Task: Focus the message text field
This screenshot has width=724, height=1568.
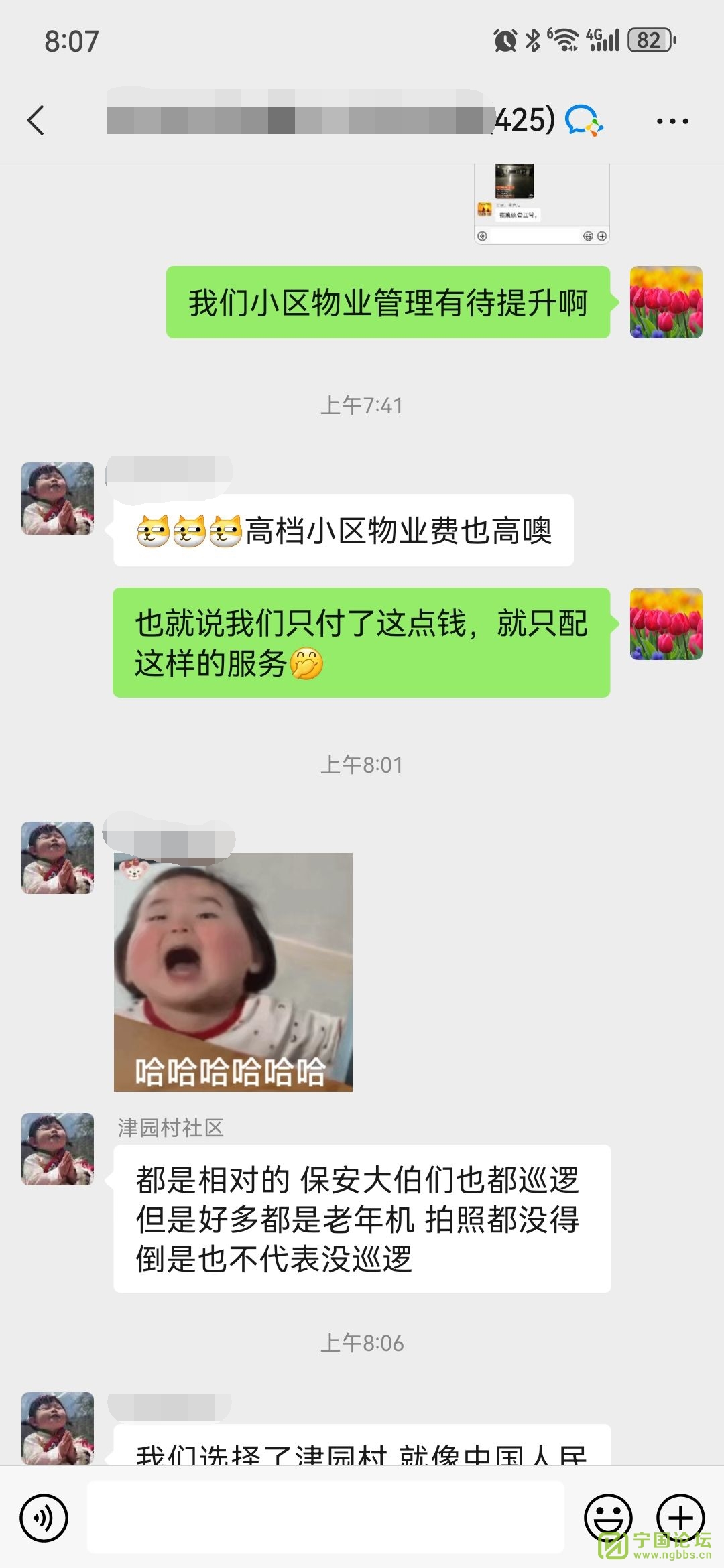Action: [x=326, y=1518]
